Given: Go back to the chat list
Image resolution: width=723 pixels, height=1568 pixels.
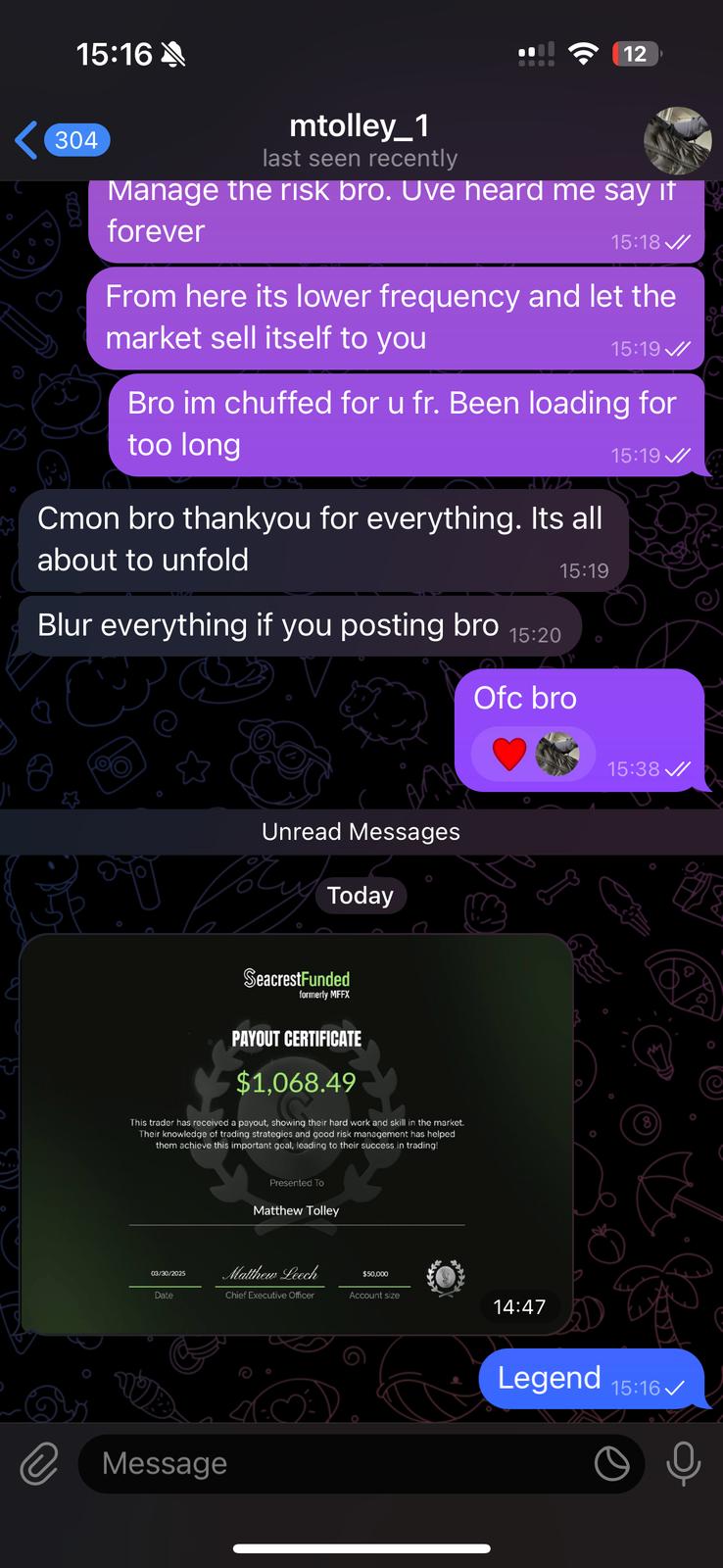Looking at the screenshot, I should point(61,140).
